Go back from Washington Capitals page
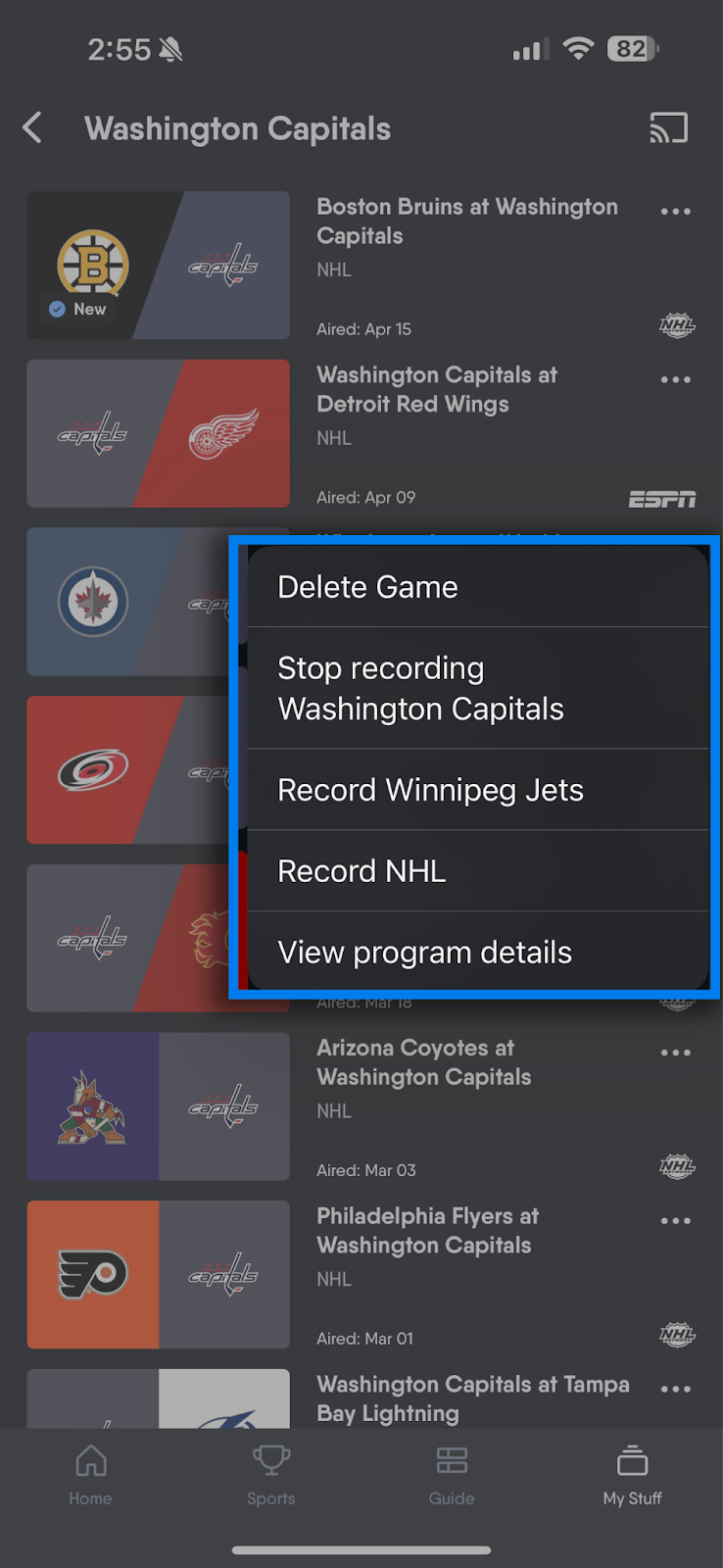 point(32,127)
